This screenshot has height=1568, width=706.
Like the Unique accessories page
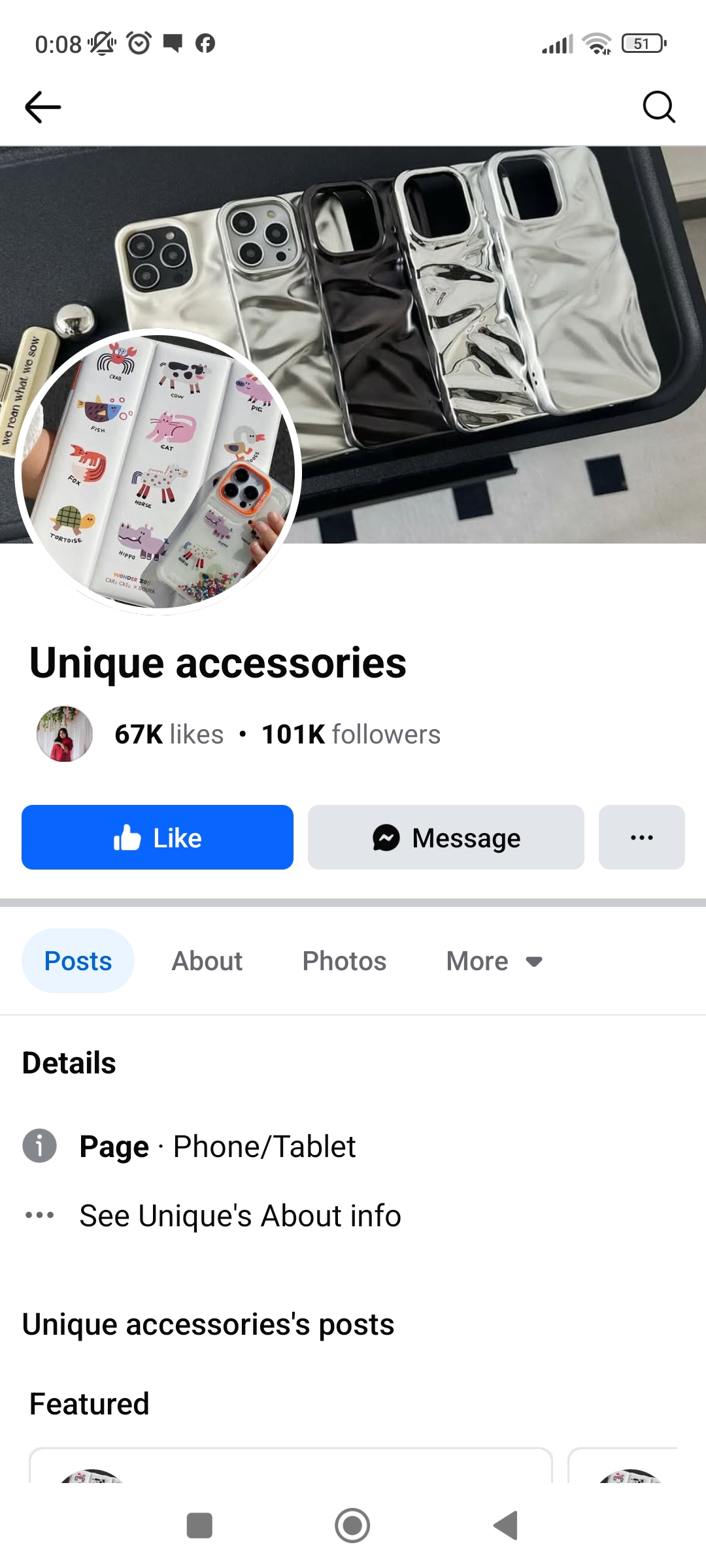click(158, 838)
